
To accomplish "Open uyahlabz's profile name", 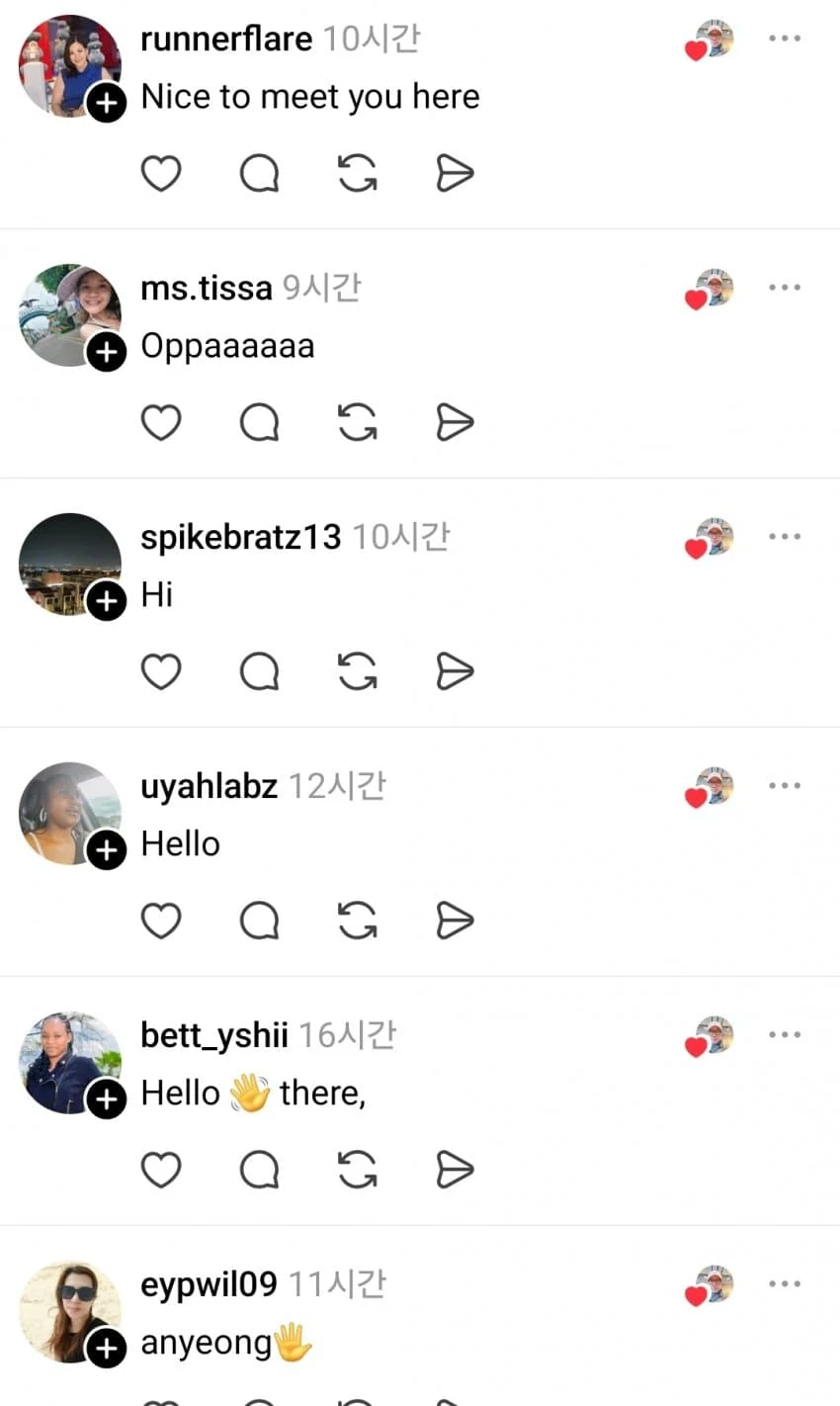I will pyautogui.click(x=209, y=787).
